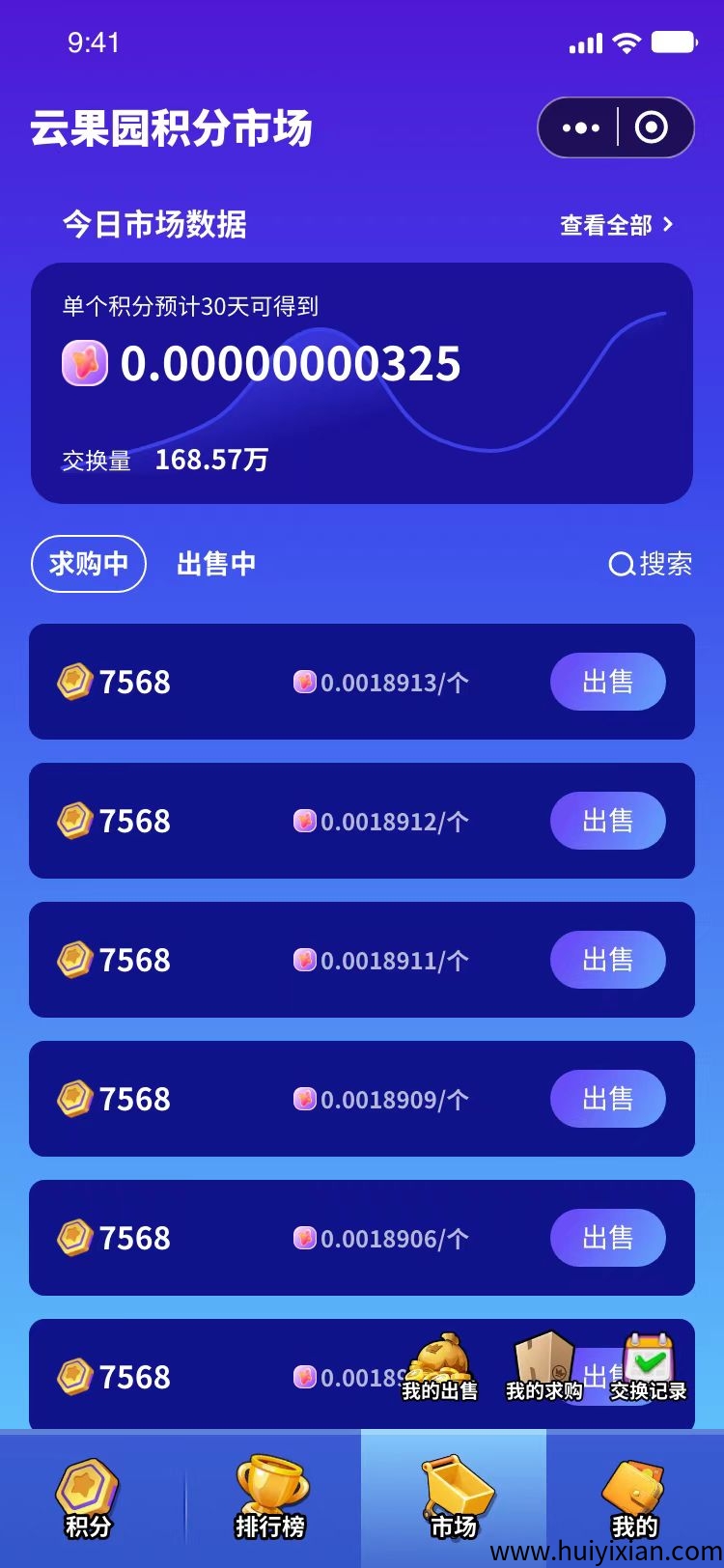The image size is (724, 1568).
Task: Switch to the 出售中 tab
Action: click(x=214, y=564)
